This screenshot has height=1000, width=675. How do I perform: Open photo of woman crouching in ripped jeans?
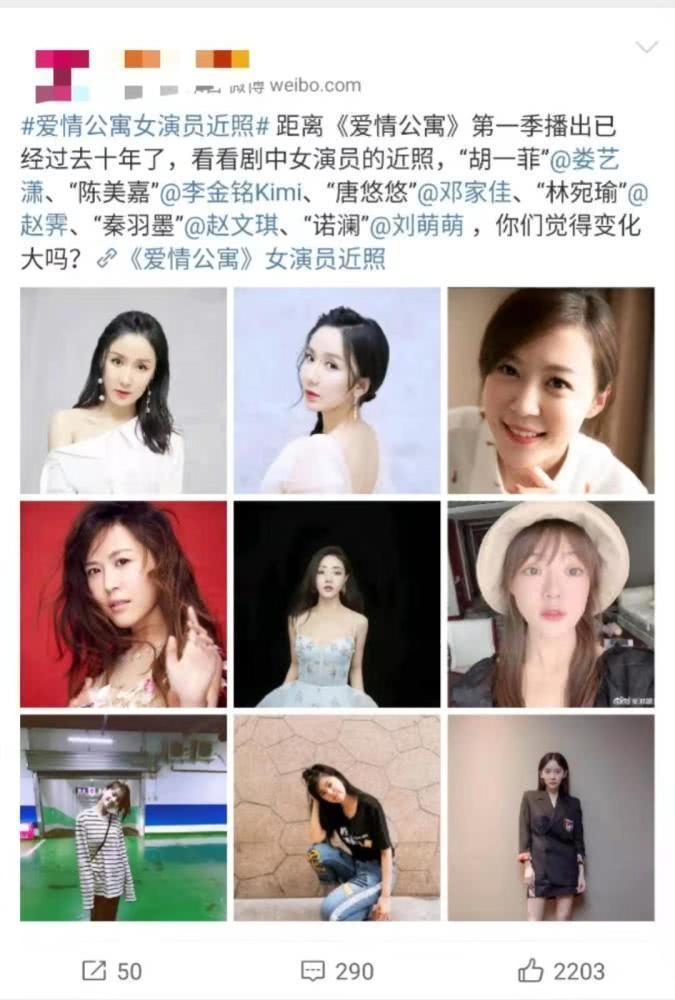point(337,817)
